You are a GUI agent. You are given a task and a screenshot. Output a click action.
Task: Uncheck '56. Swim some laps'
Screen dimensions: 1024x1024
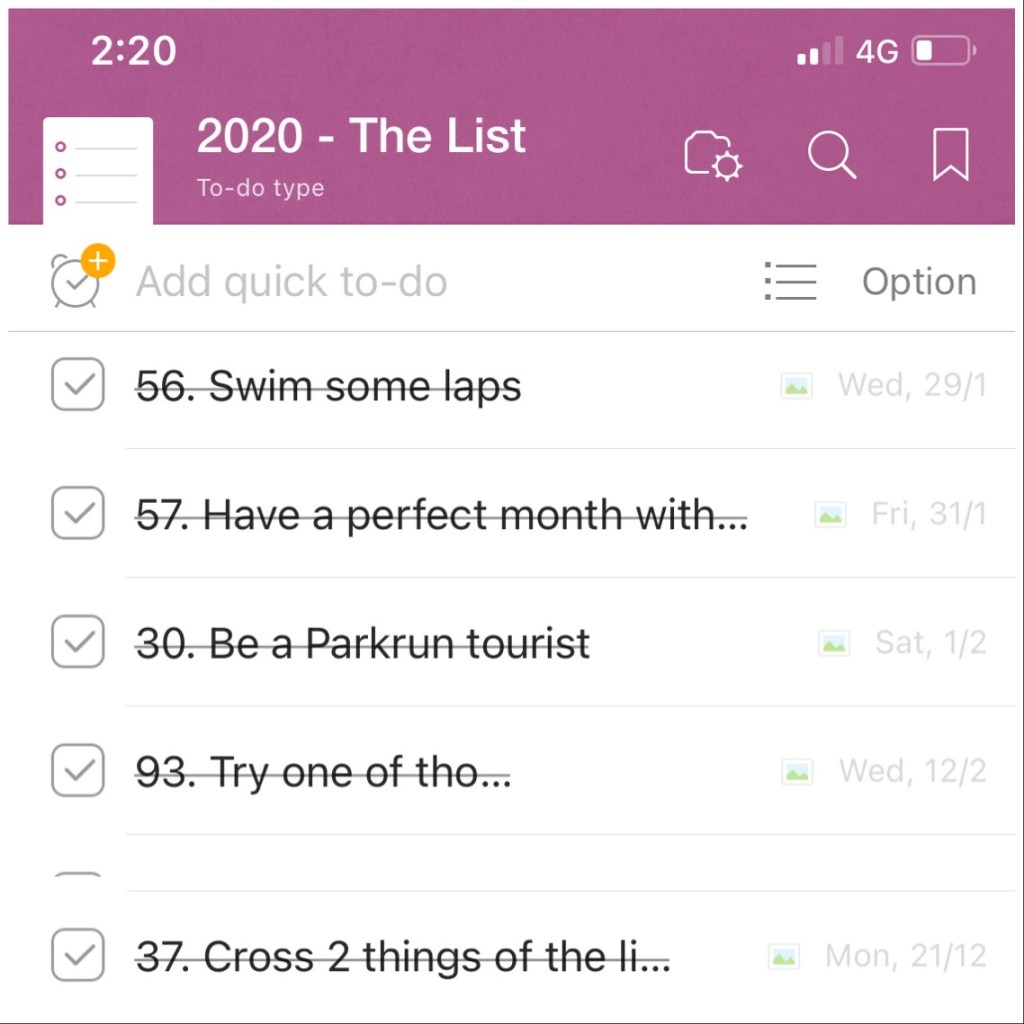pyautogui.click(x=78, y=385)
